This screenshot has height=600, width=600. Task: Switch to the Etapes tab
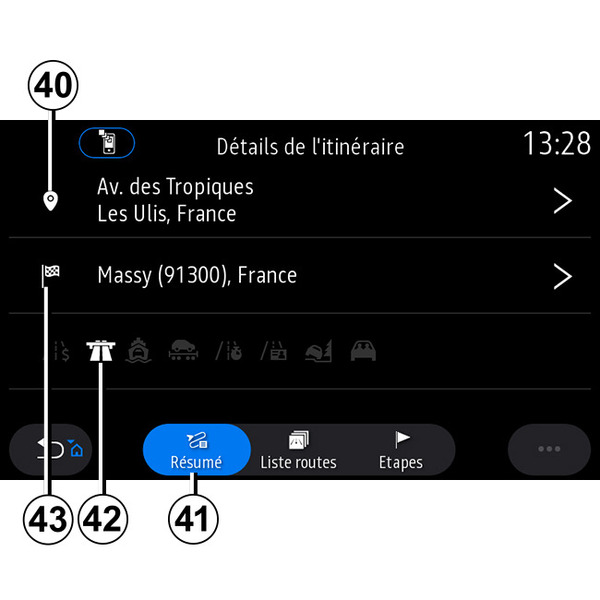(401, 449)
